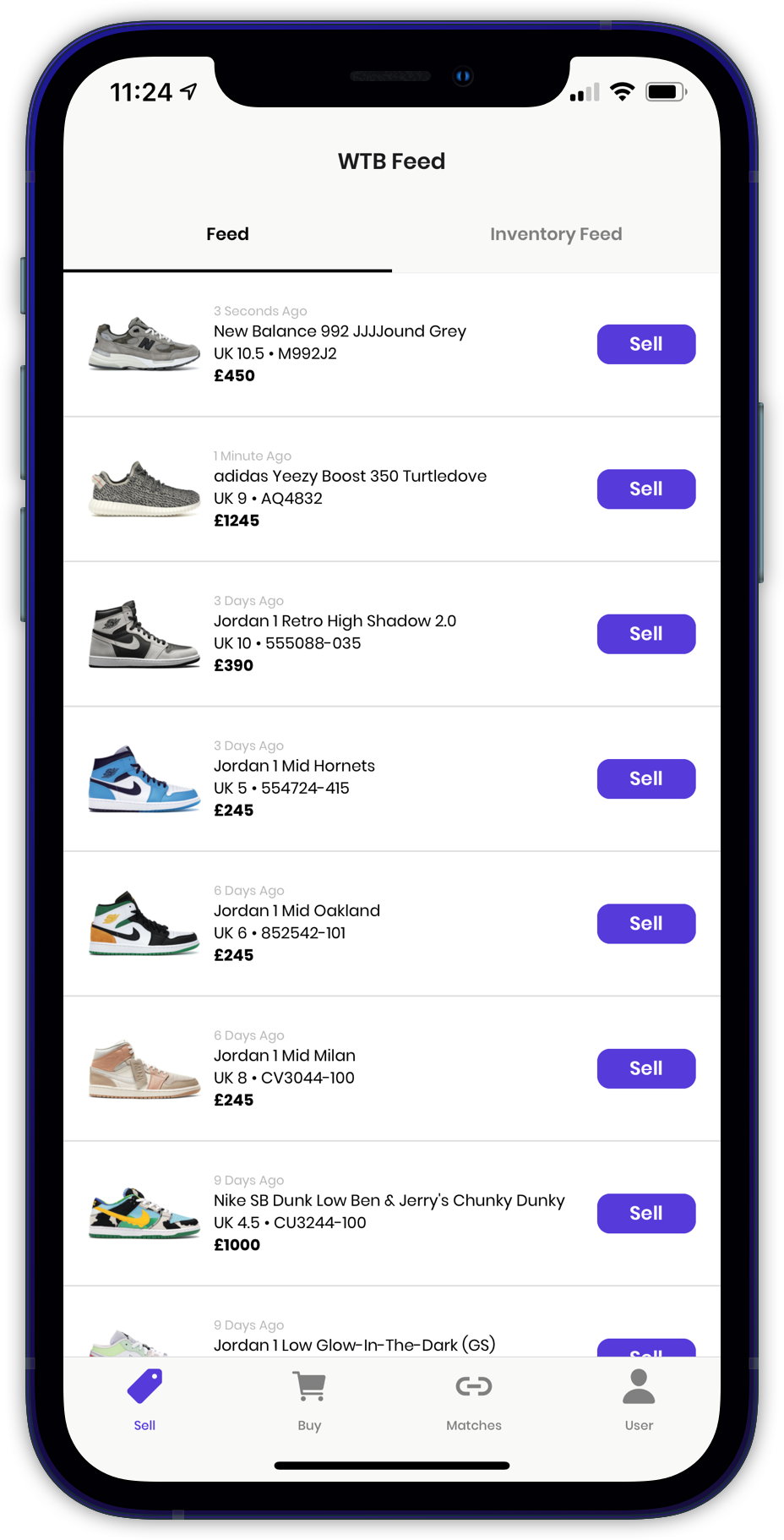Image resolution: width=784 pixels, height=1540 pixels.
Task: Open the User profile tab
Action: pyautogui.click(x=639, y=1401)
